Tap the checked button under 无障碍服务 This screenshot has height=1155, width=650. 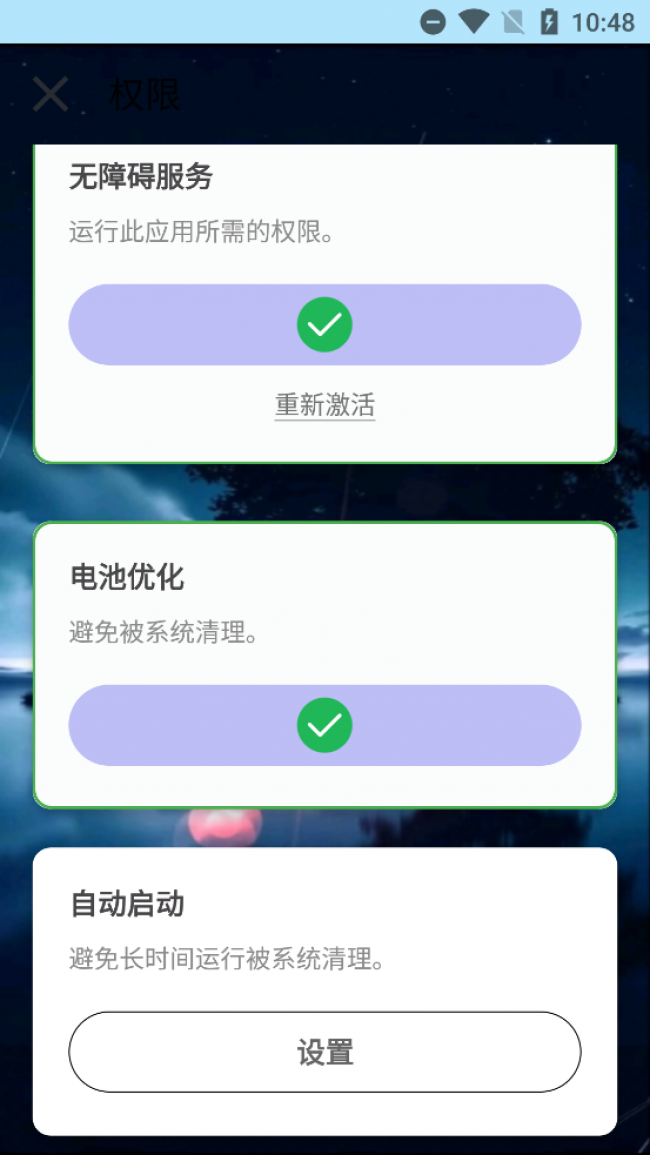click(325, 325)
